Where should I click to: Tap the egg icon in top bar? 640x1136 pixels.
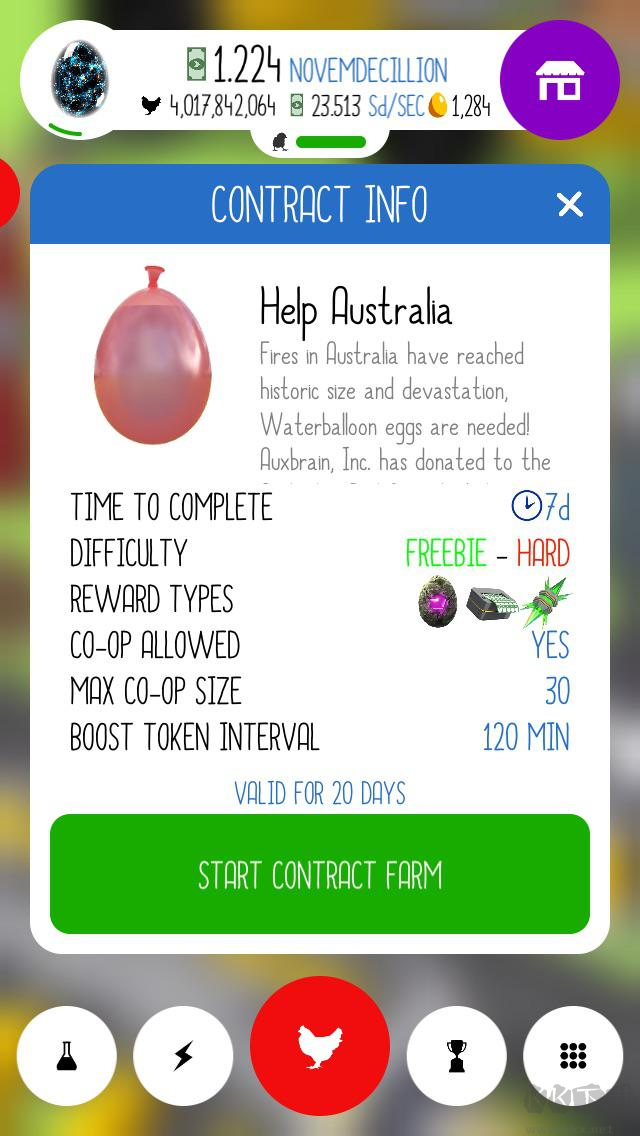click(80, 78)
